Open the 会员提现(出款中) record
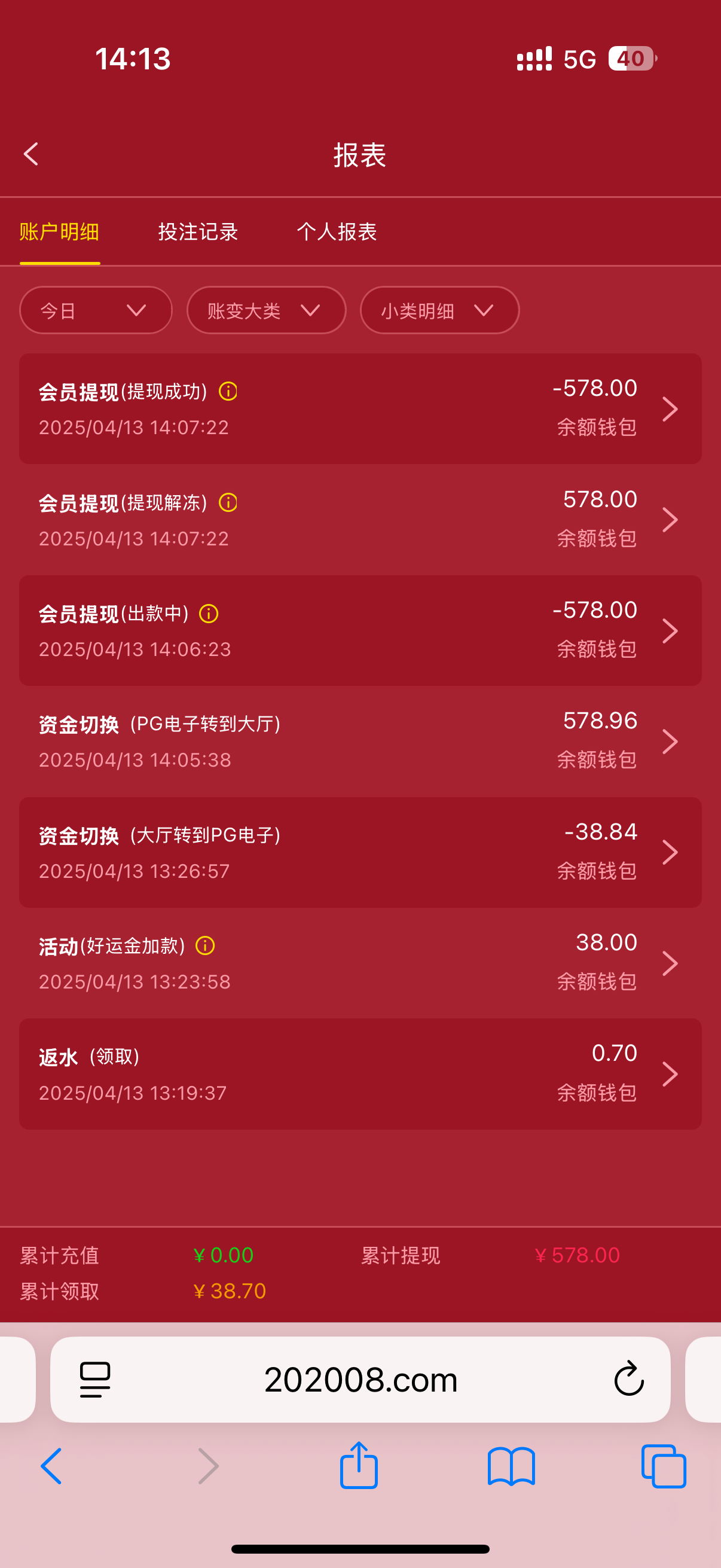Screen dimensions: 721x1568 (360, 630)
